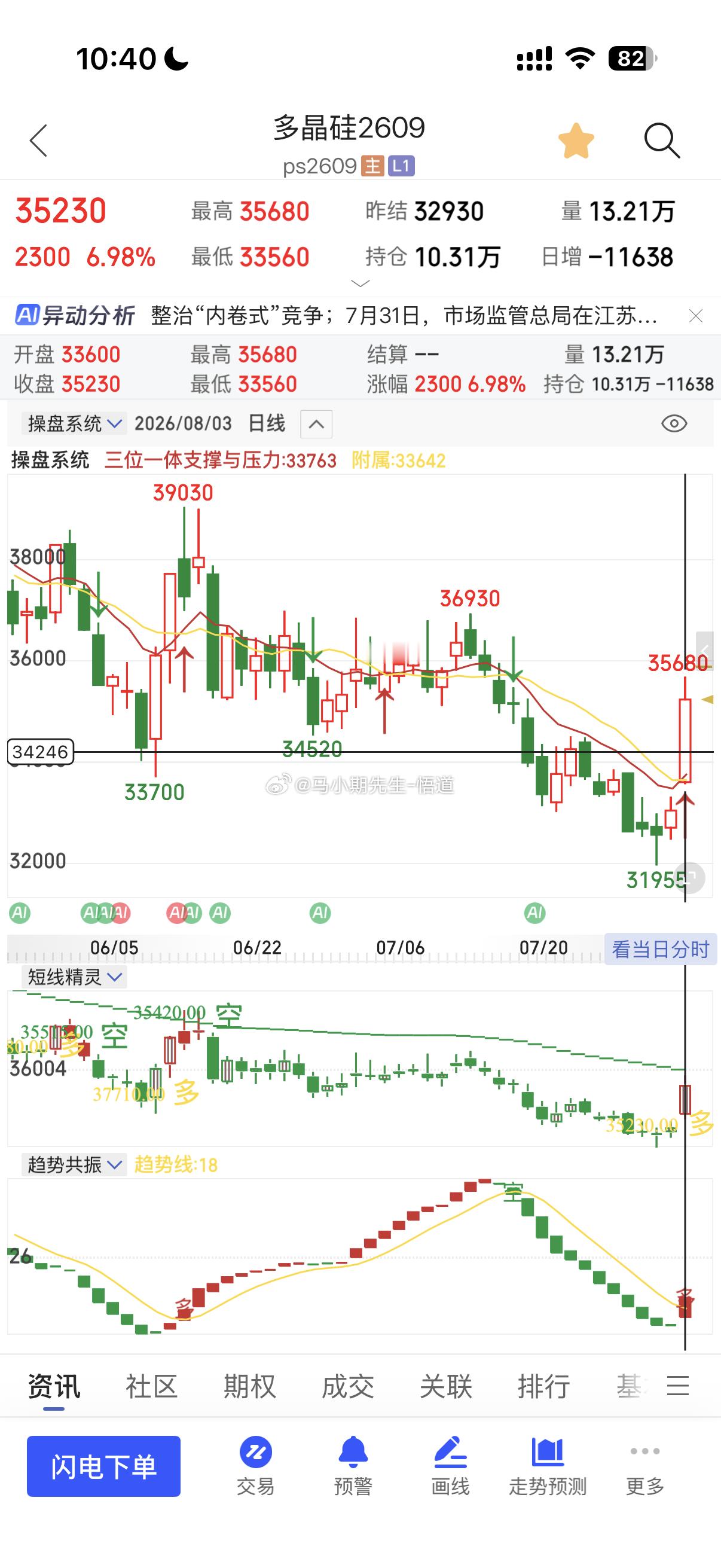Open 交易 in the bottom toolbar
Viewport: 721px width, 1568px height.
[255, 1466]
